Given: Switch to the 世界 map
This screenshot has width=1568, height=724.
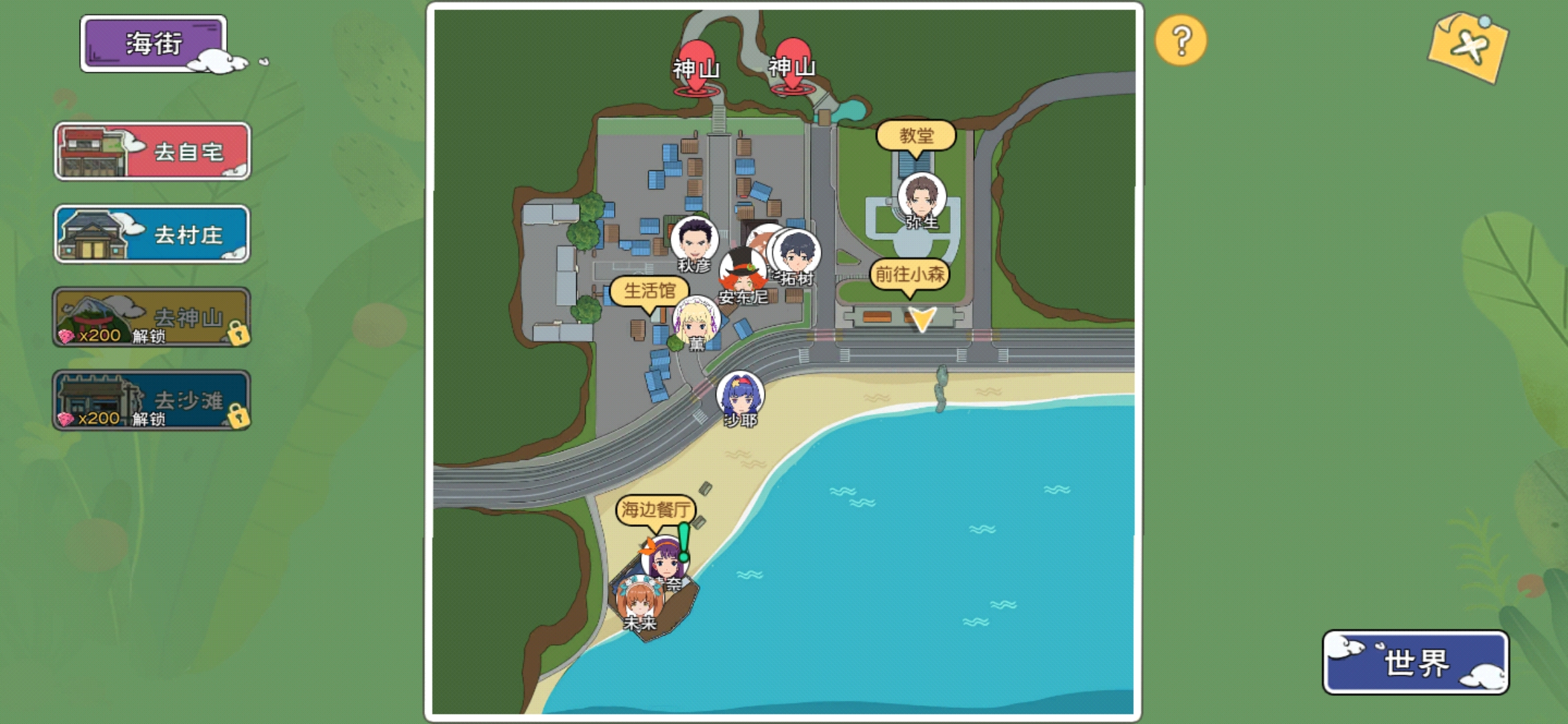Looking at the screenshot, I should [x=1415, y=662].
